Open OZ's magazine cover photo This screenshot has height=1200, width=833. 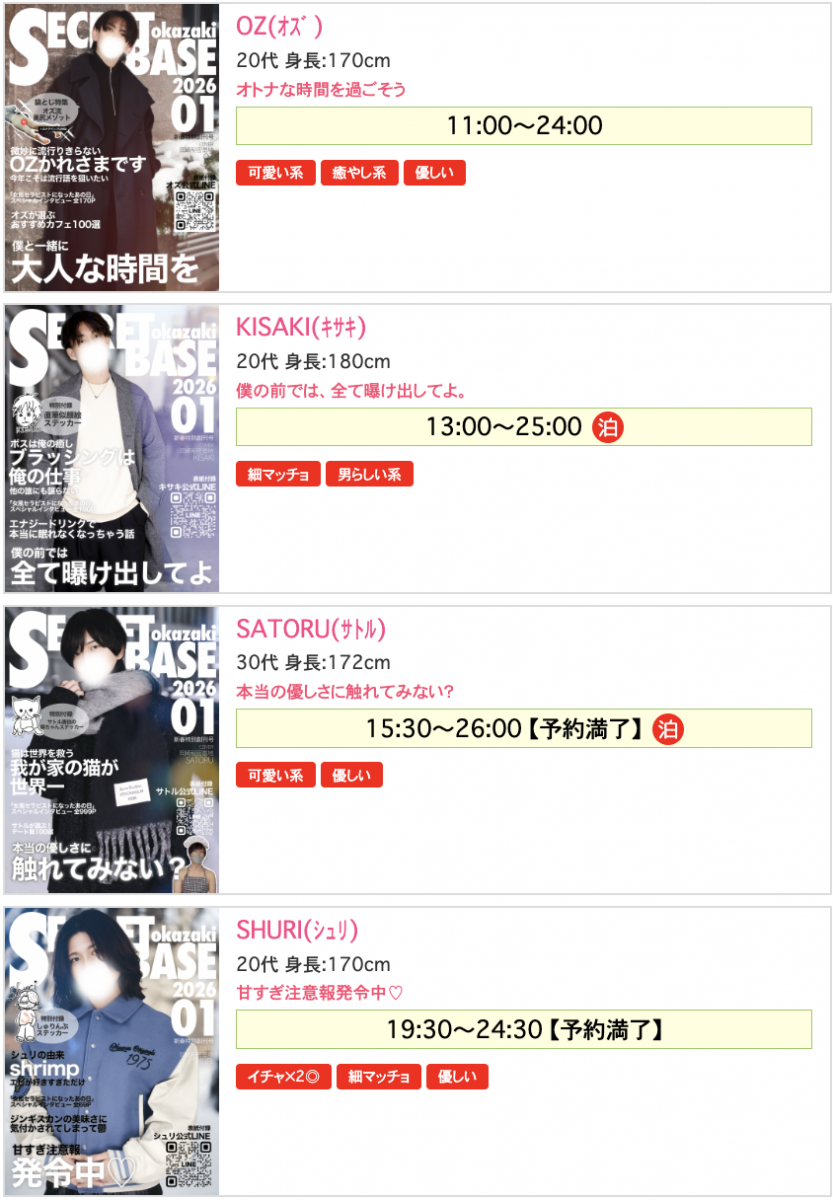tap(112, 148)
